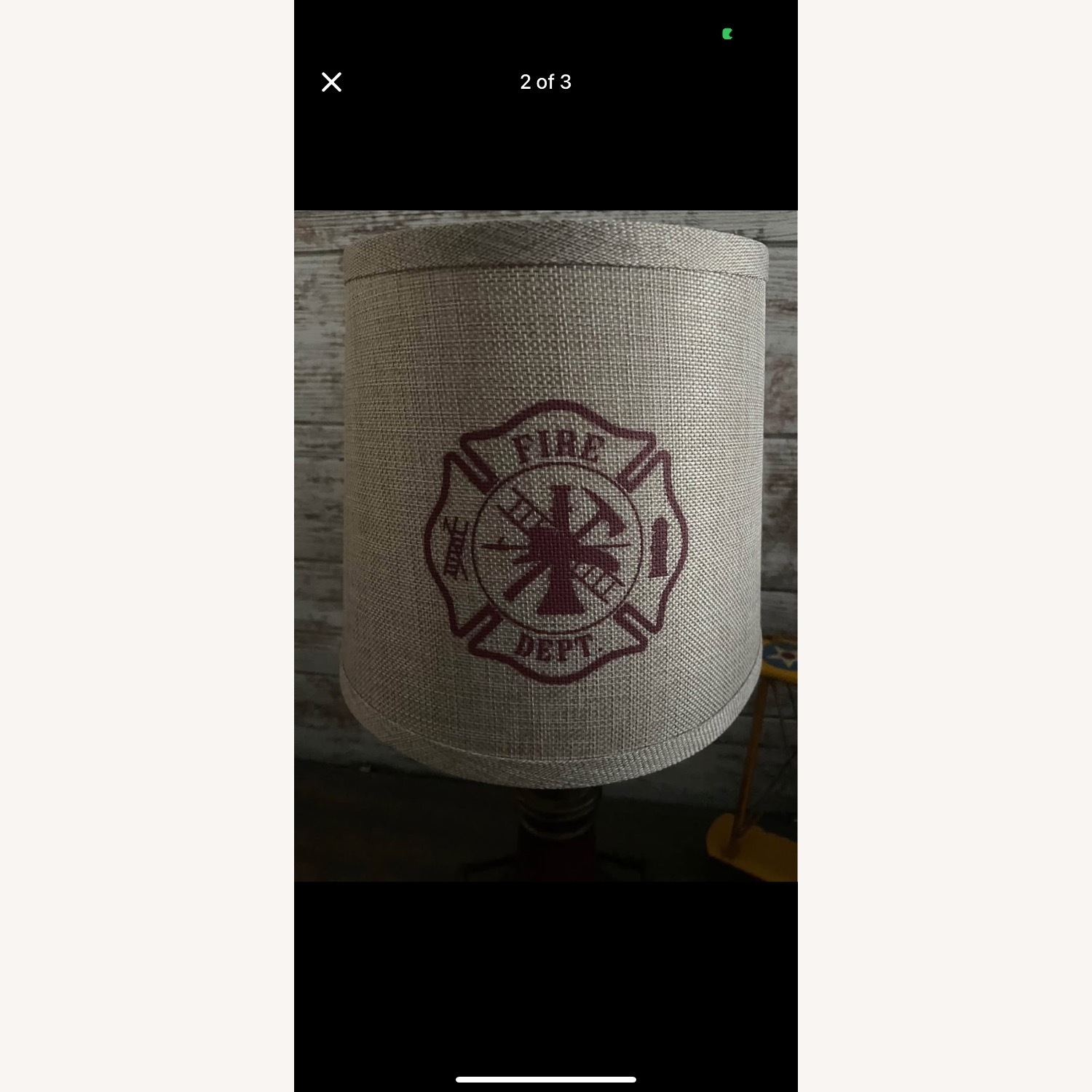This screenshot has width=1092, height=1092.
Task: Tap the lampshade photo to toggle controls
Action: pyautogui.click(x=546, y=546)
